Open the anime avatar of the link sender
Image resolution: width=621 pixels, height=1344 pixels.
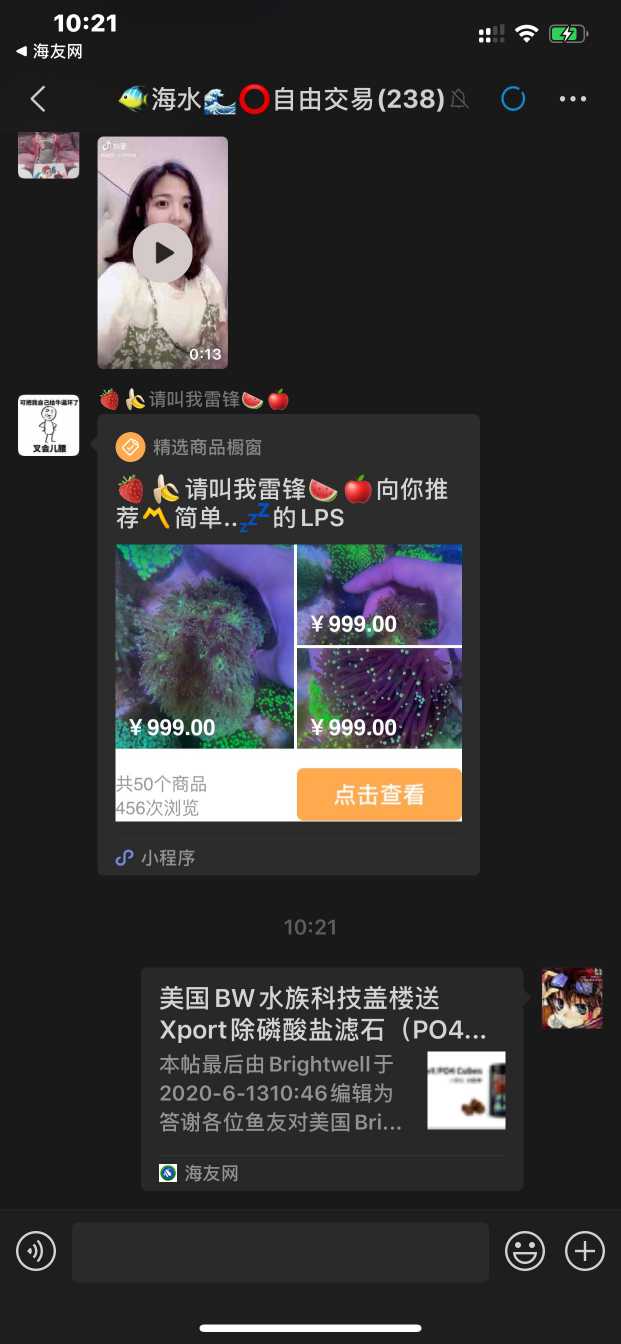click(572, 998)
